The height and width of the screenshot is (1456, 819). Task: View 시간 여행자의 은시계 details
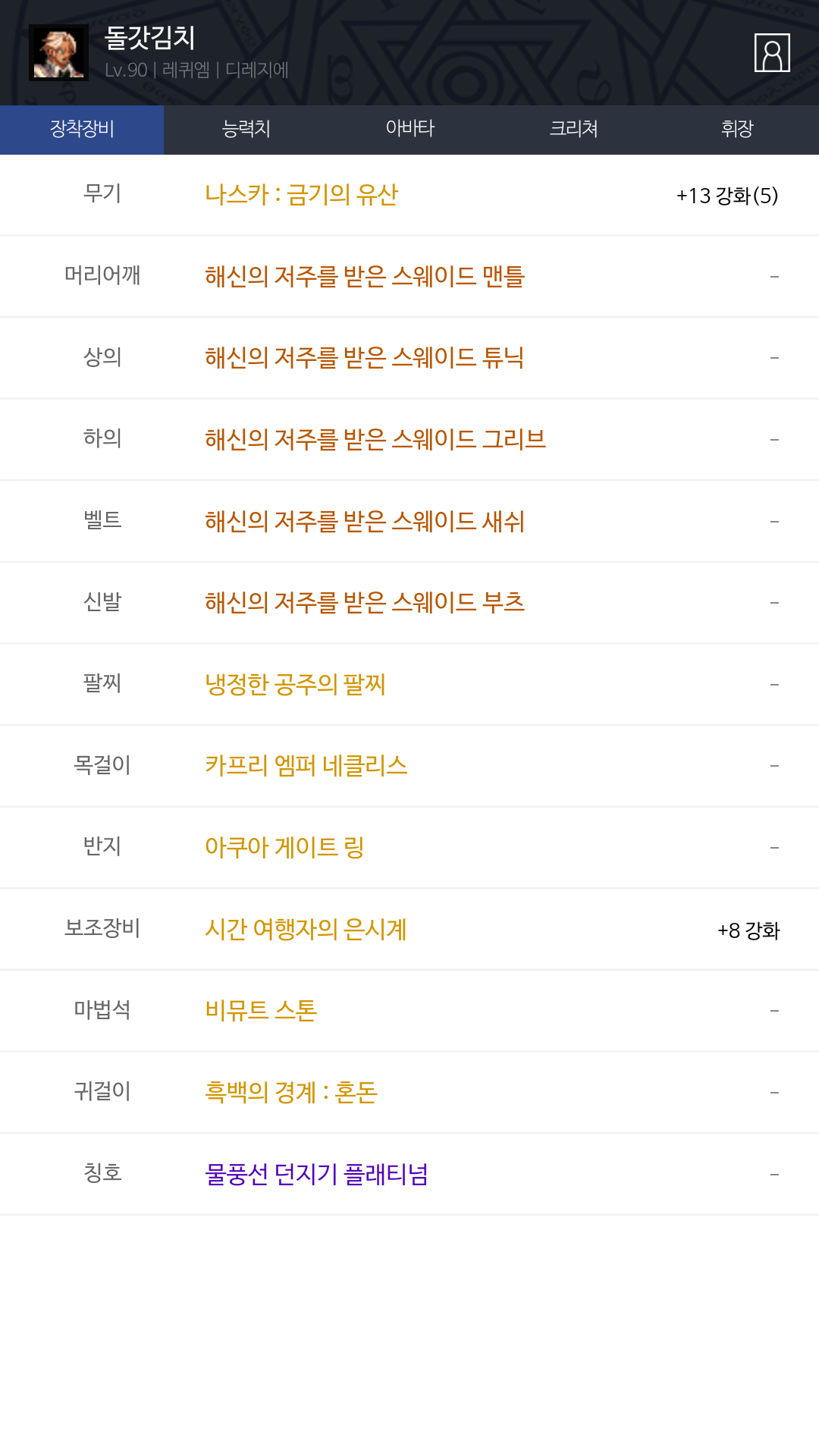306,929
